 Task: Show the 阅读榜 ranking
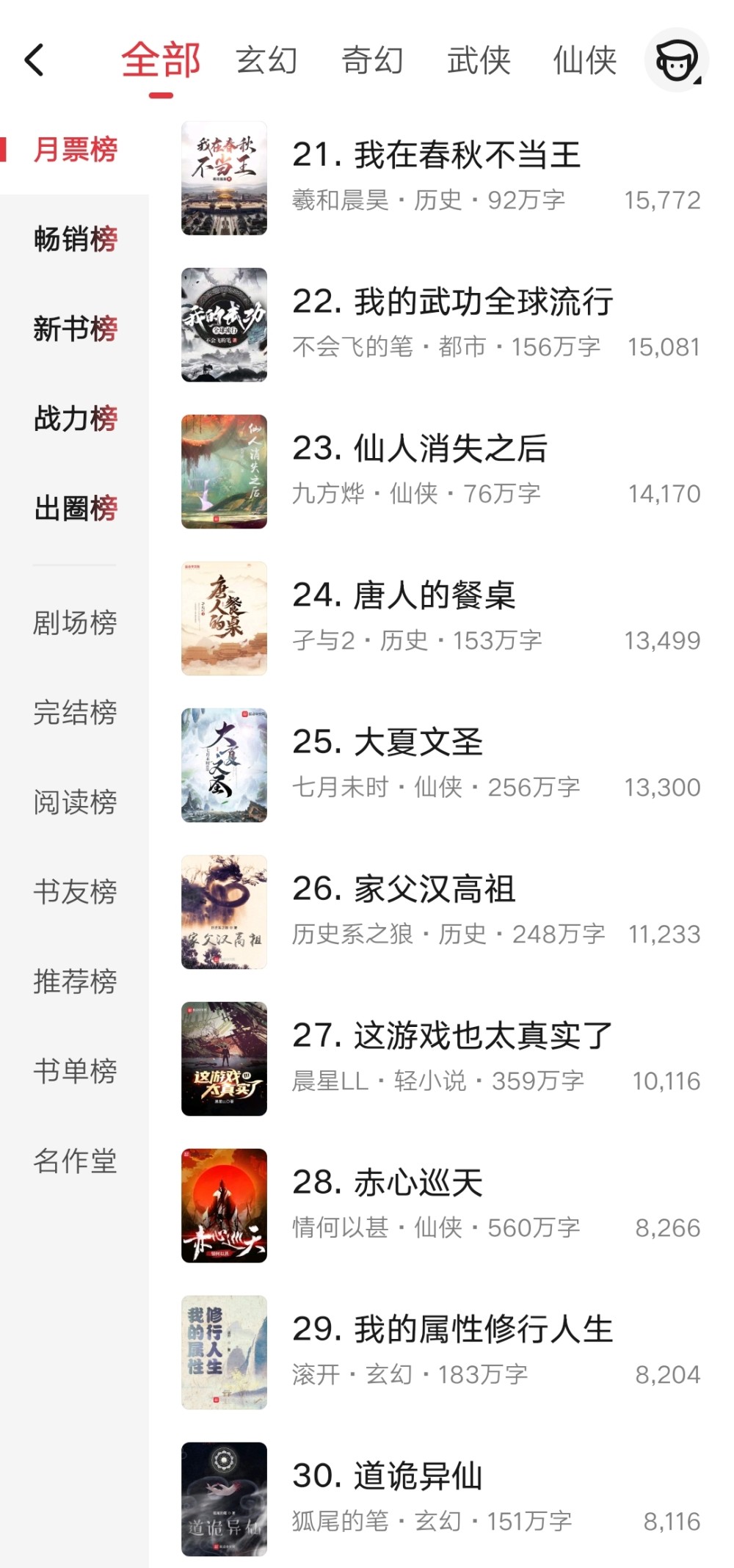pos(75,802)
